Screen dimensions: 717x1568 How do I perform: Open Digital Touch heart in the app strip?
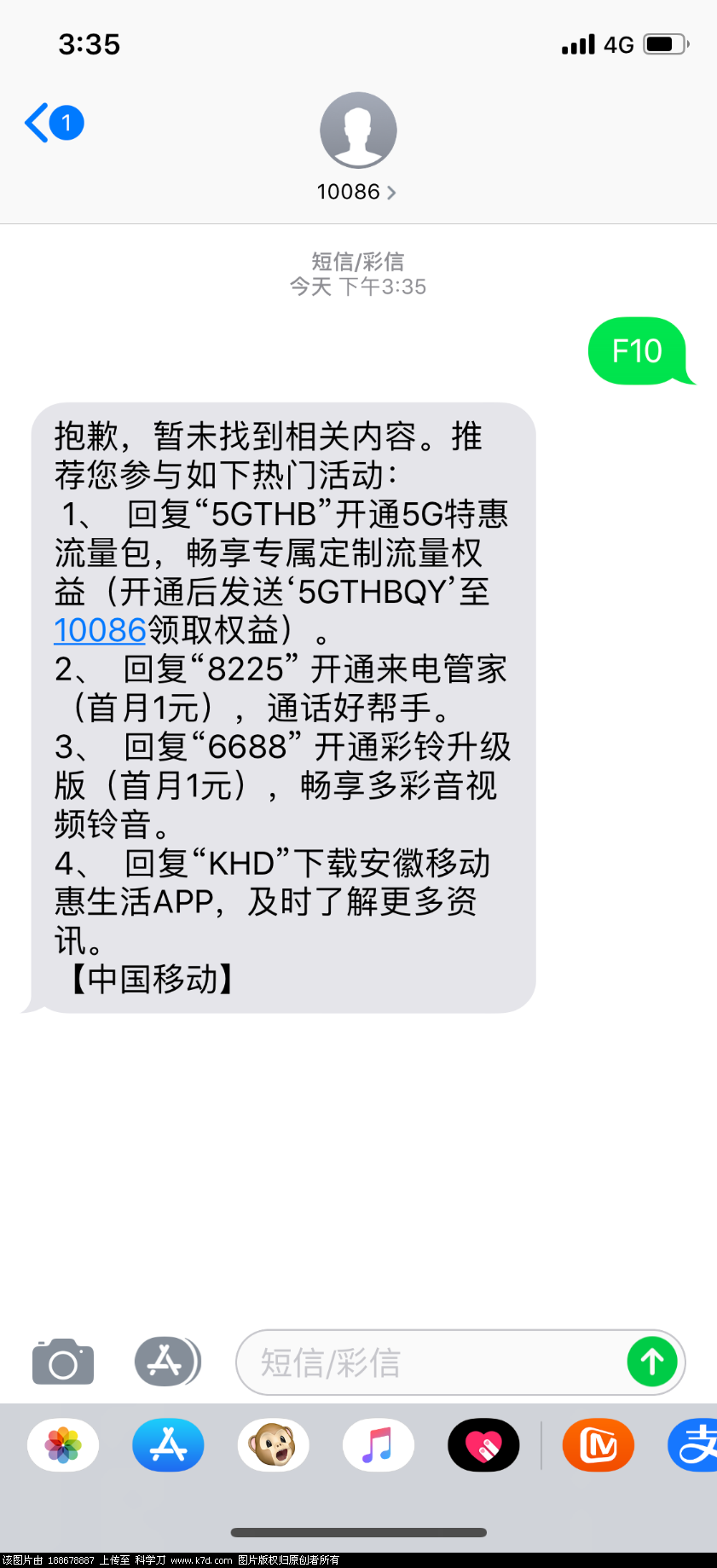click(483, 1445)
